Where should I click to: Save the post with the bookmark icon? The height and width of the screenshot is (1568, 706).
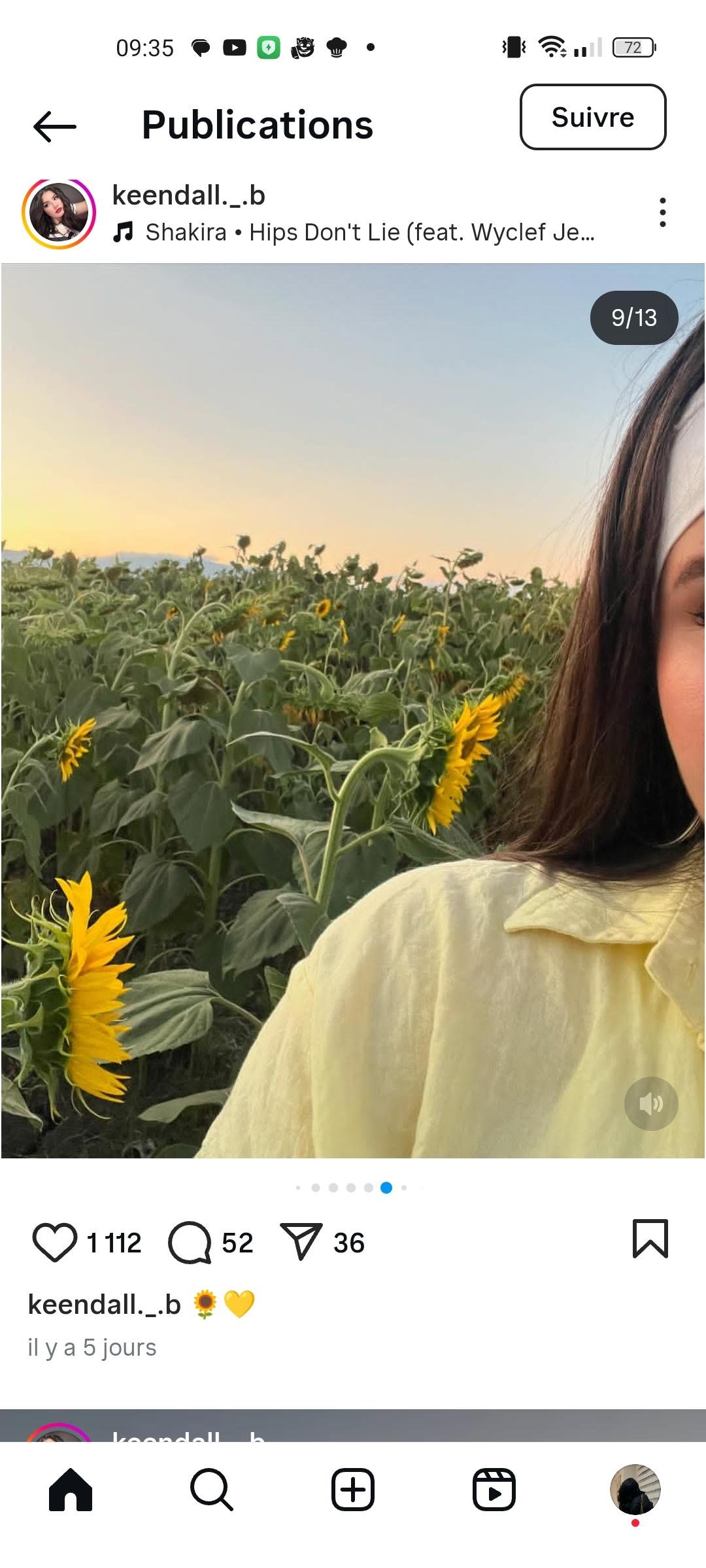[650, 1239]
